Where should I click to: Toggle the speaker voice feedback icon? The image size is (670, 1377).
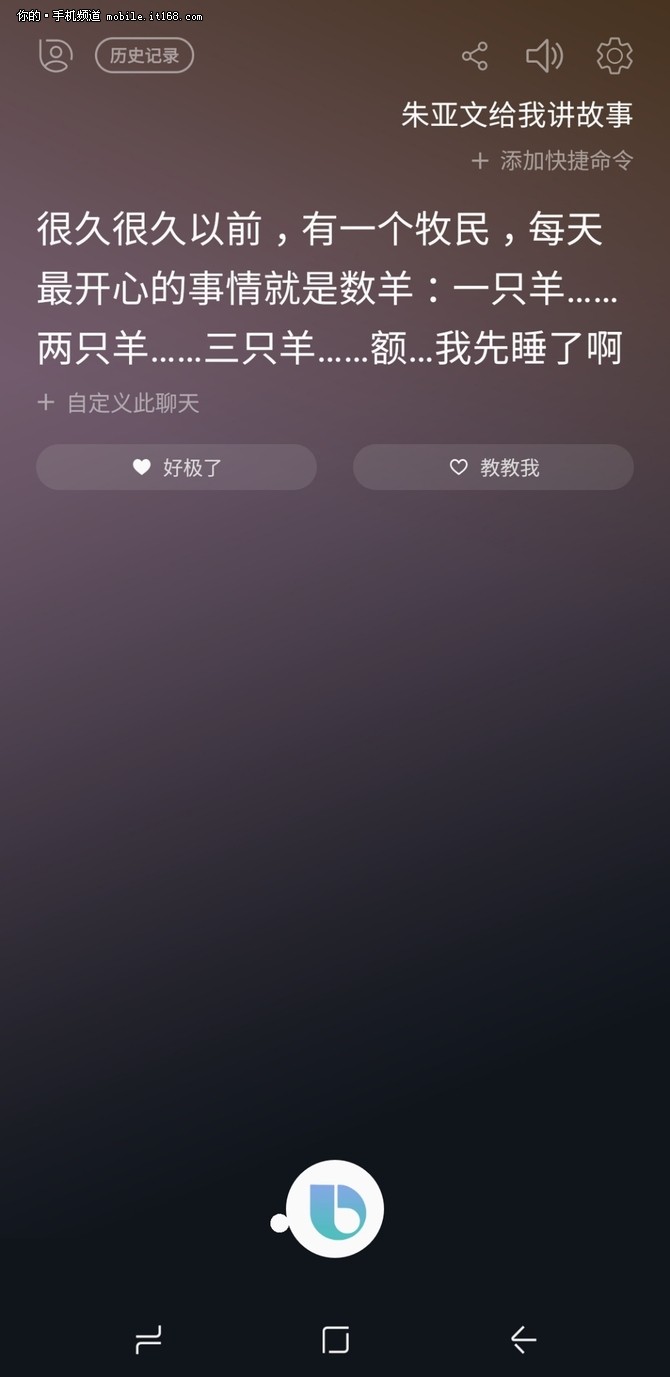(x=544, y=56)
